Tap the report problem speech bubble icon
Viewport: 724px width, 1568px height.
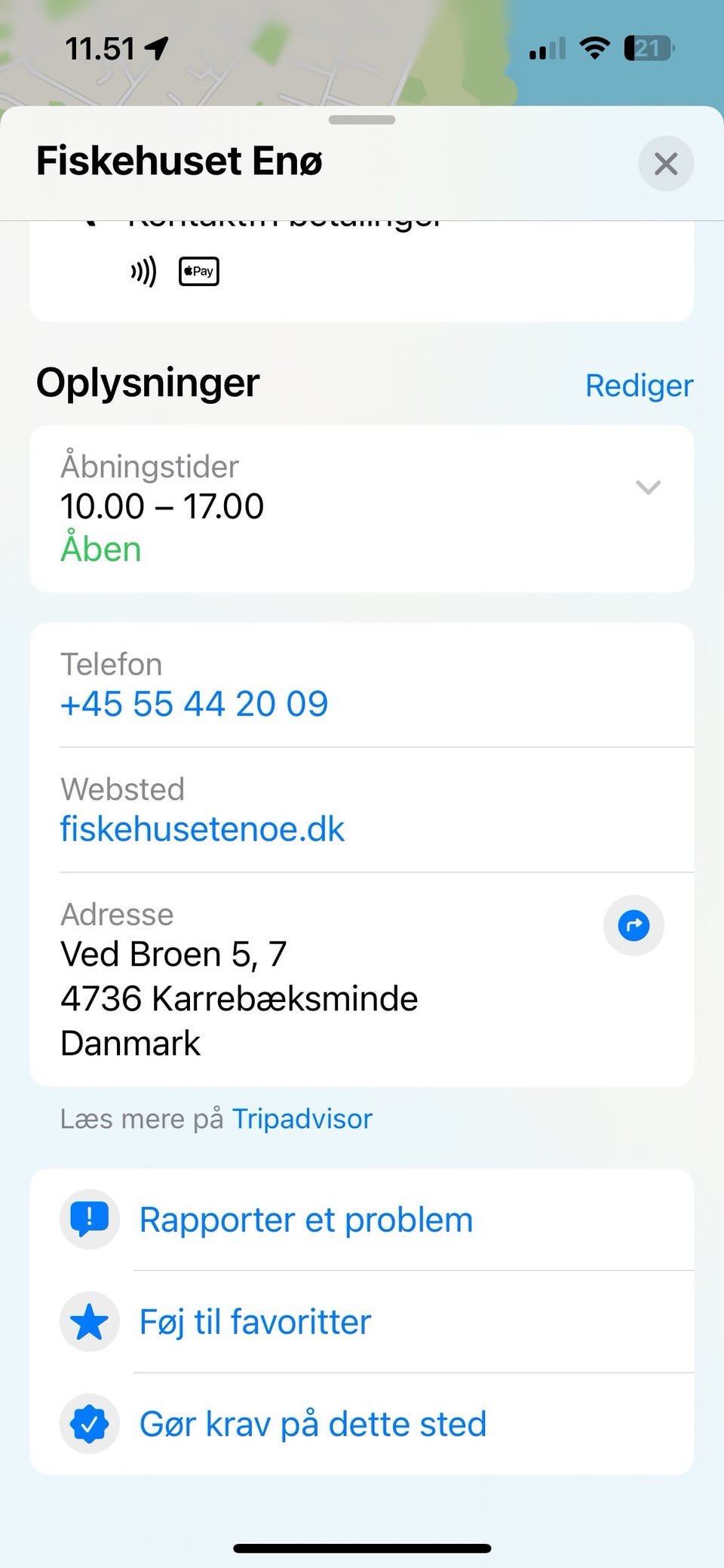click(89, 1219)
